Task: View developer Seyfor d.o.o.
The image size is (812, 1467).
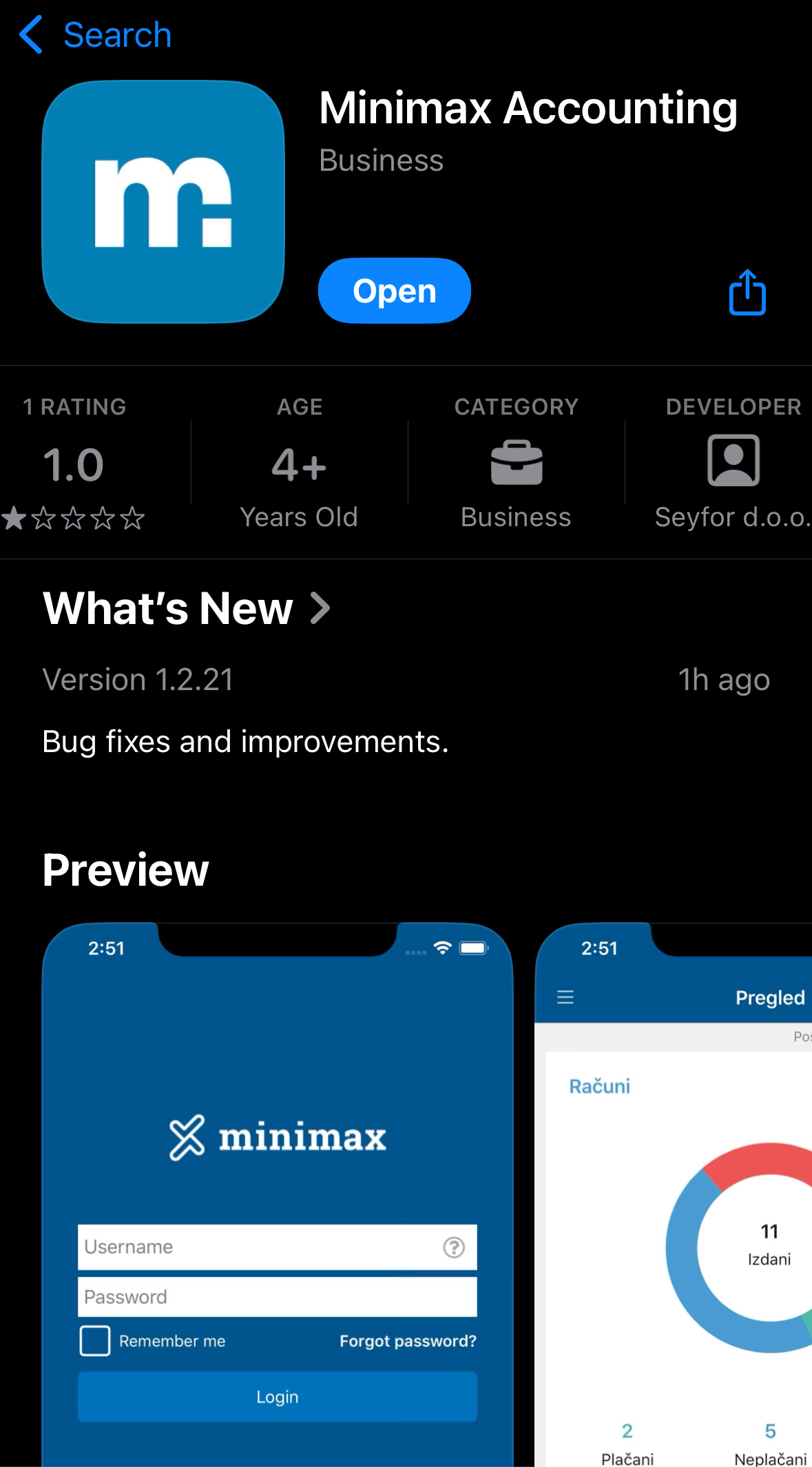Action: point(733,466)
